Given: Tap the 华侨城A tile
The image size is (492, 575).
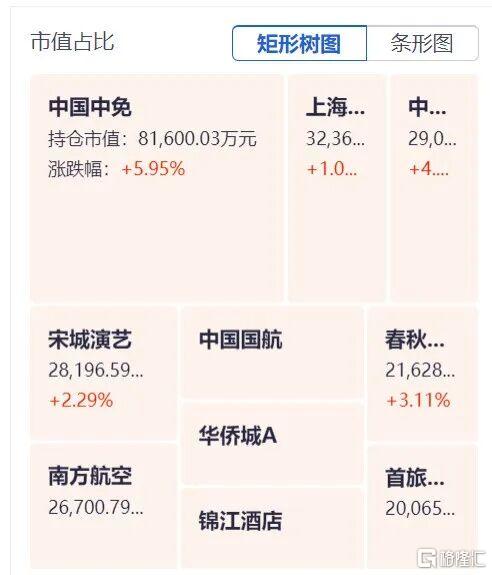Looking at the screenshot, I should coord(273,443).
